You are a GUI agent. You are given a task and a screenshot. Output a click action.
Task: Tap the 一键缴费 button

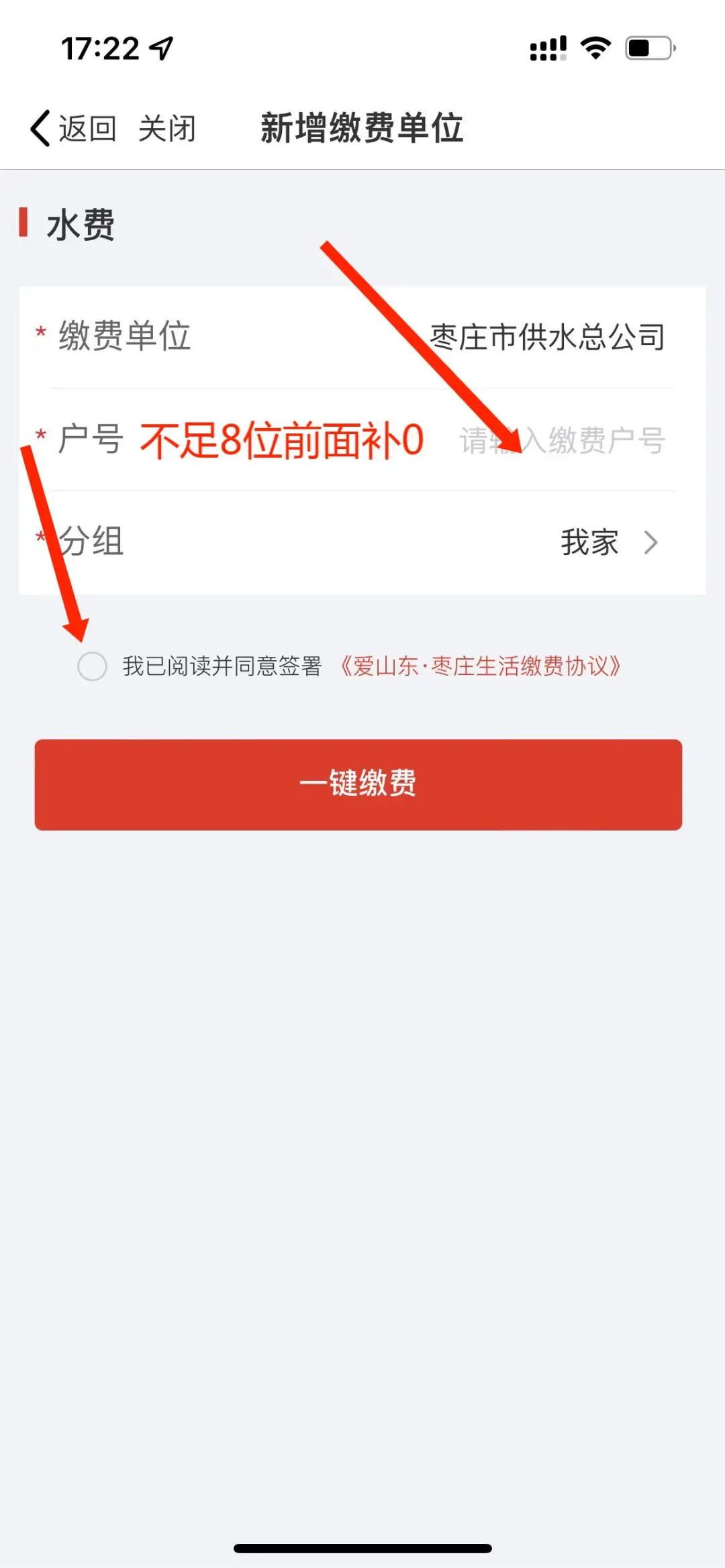[x=358, y=784]
